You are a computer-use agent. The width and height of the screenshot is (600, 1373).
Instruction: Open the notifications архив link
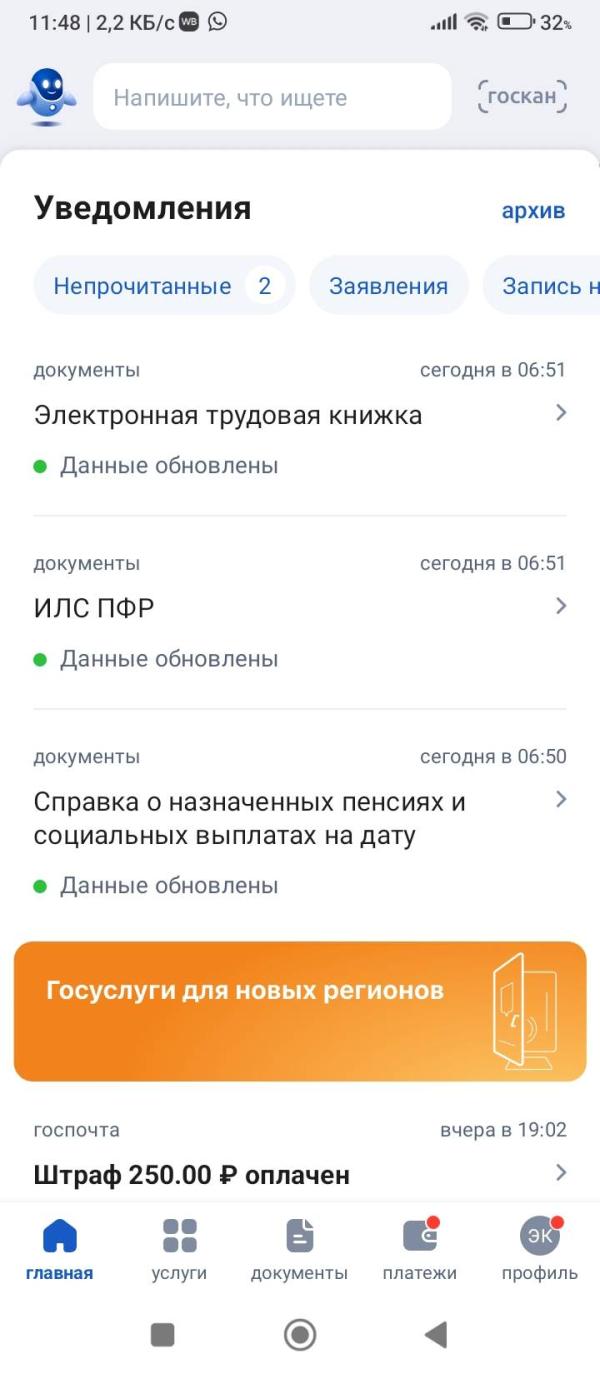click(533, 210)
